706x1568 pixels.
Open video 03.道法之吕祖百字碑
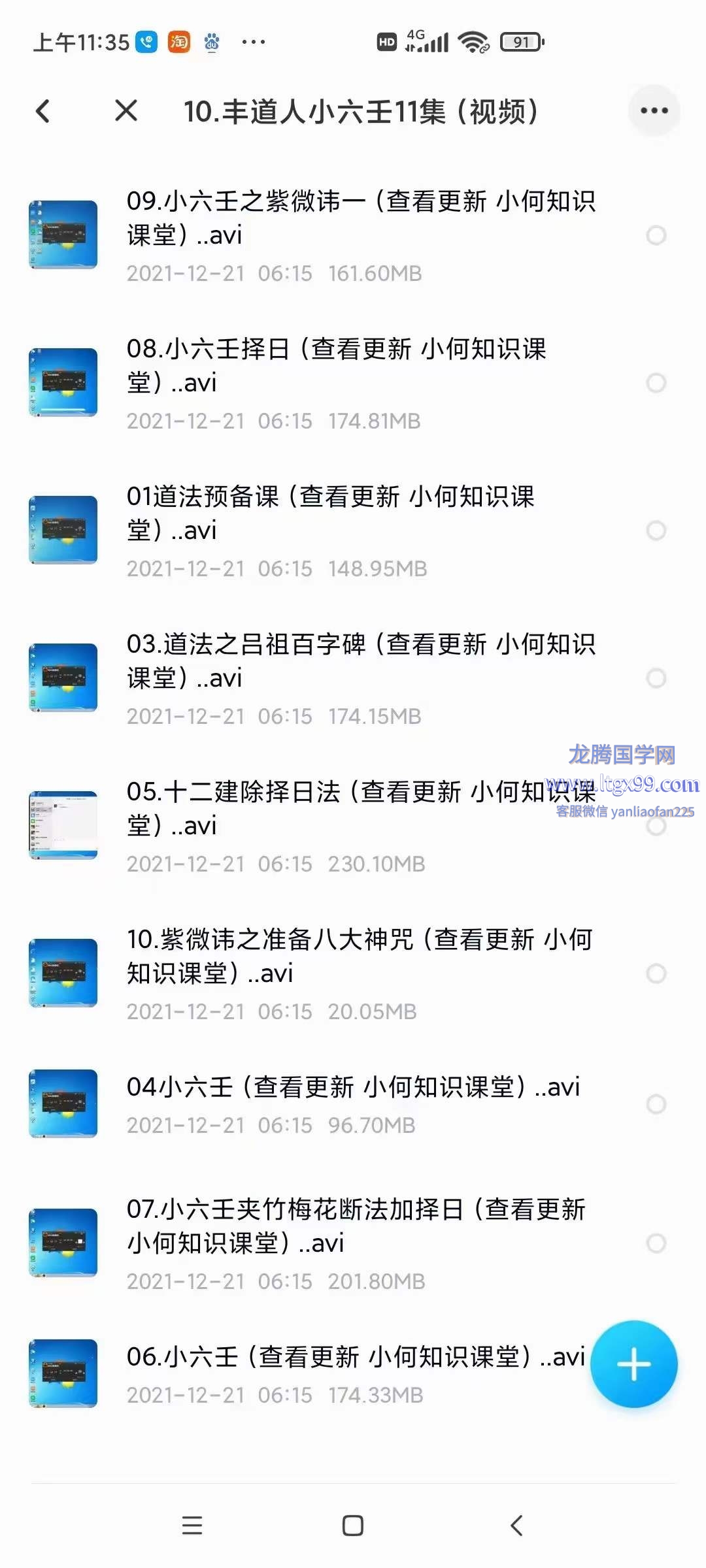coord(360,661)
